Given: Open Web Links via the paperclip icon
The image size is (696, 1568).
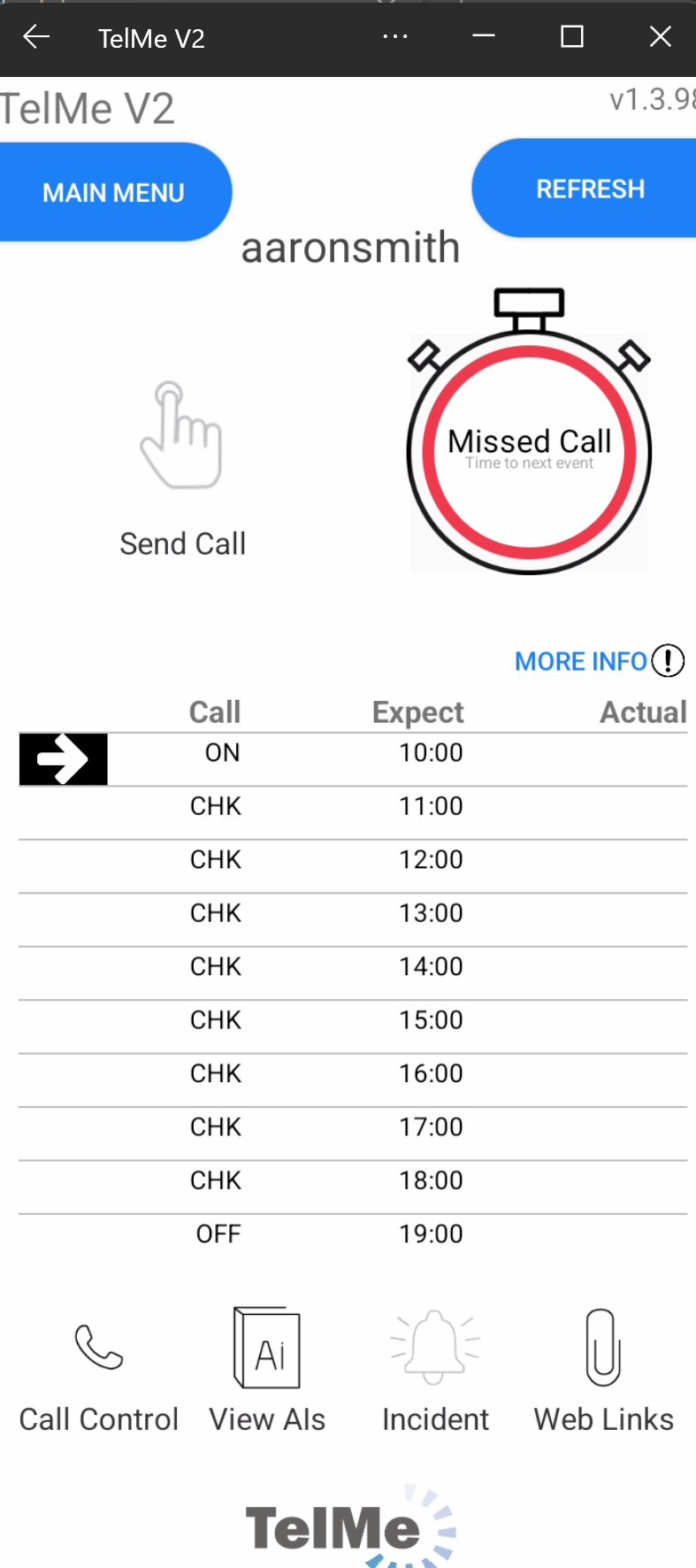Looking at the screenshot, I should click(602, 1345).
